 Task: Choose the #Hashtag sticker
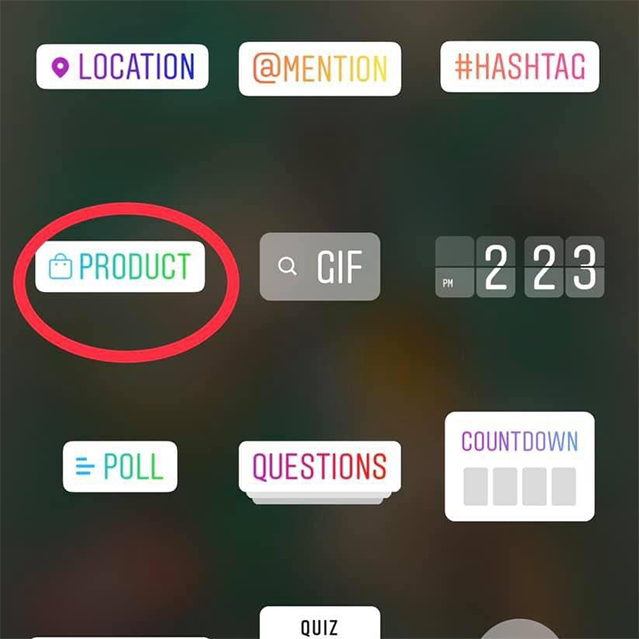pyautogui.click(x=519, y=66)
